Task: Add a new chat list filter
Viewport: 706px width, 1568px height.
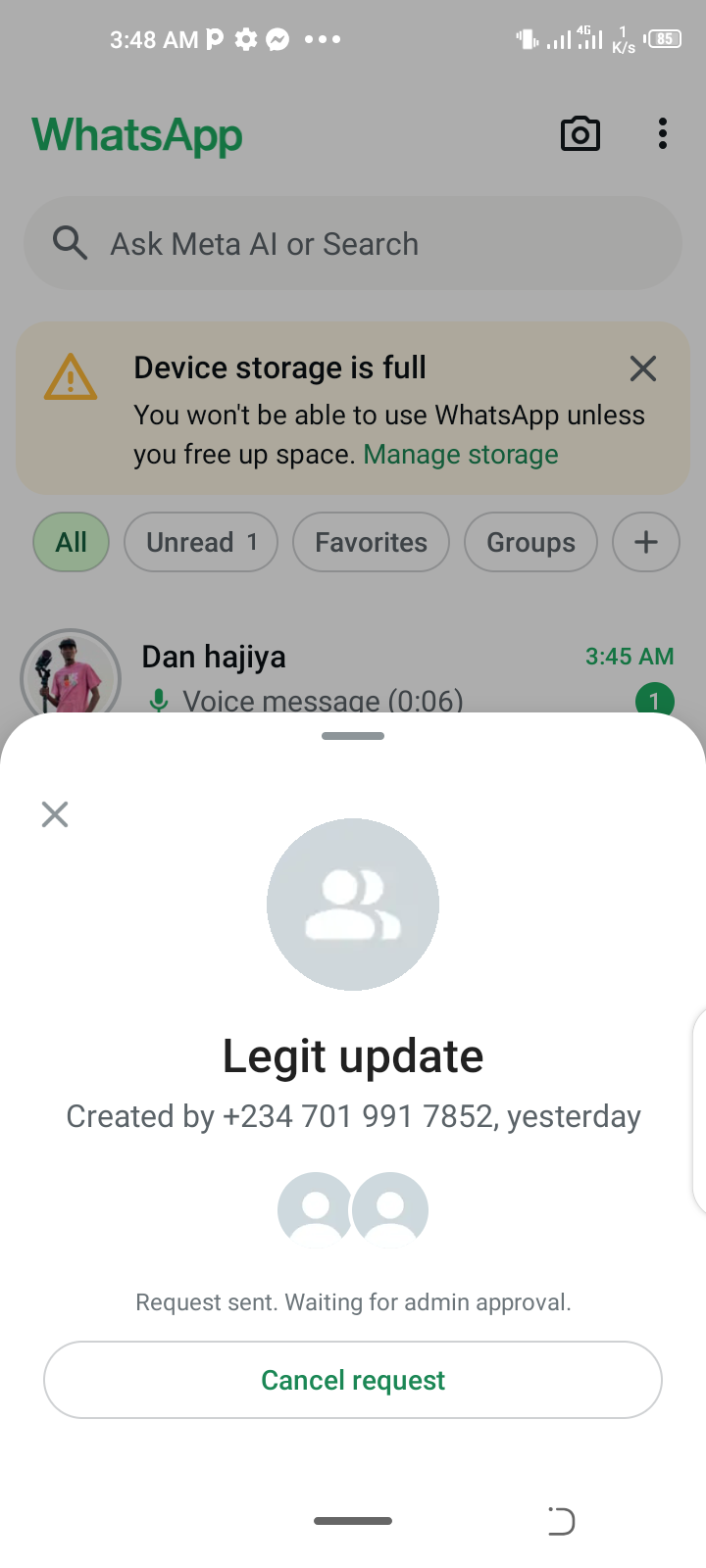Action: (645, 542)
